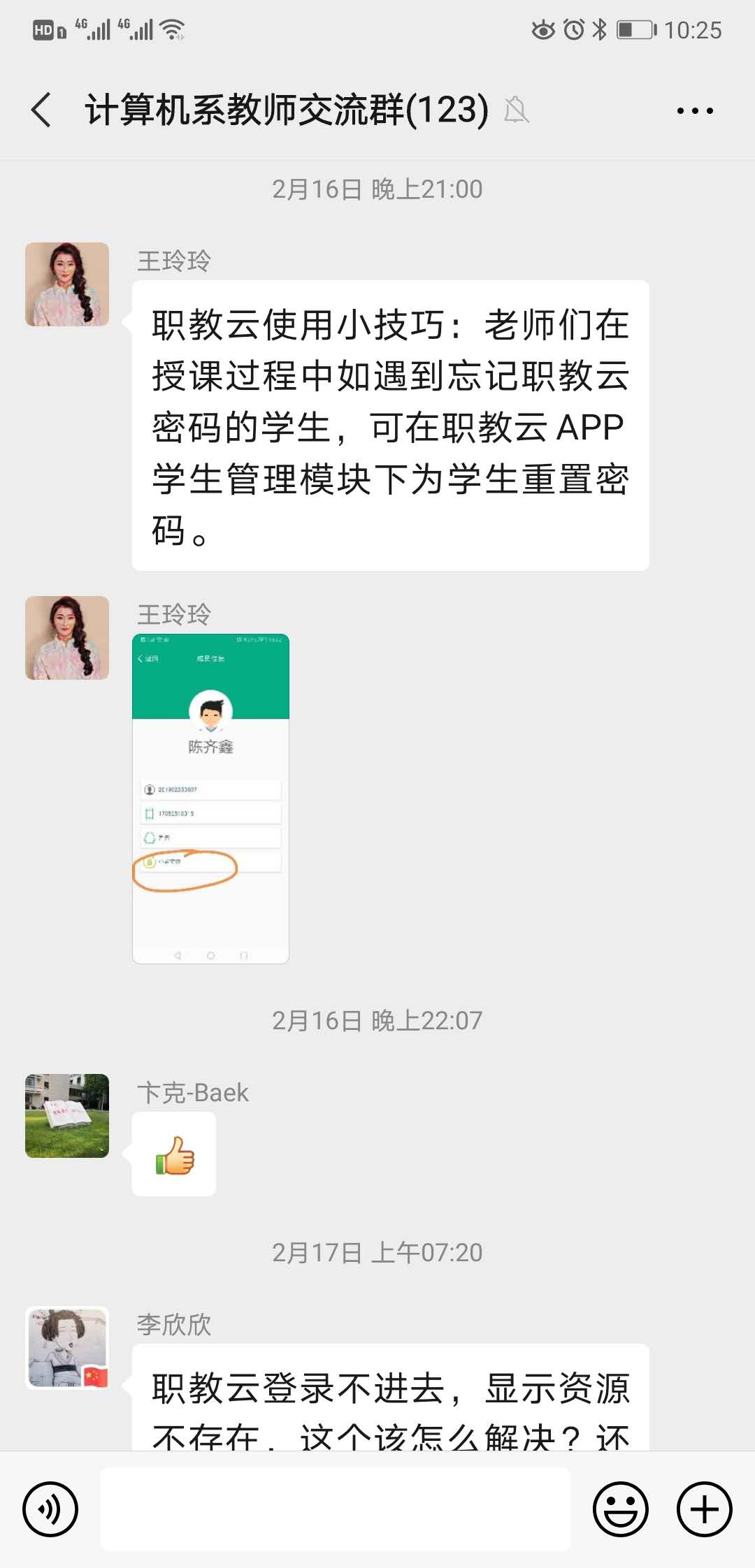Open the group chat overflow menu
The height and width of the screenshot is (1568, 755).
[695, 110]
